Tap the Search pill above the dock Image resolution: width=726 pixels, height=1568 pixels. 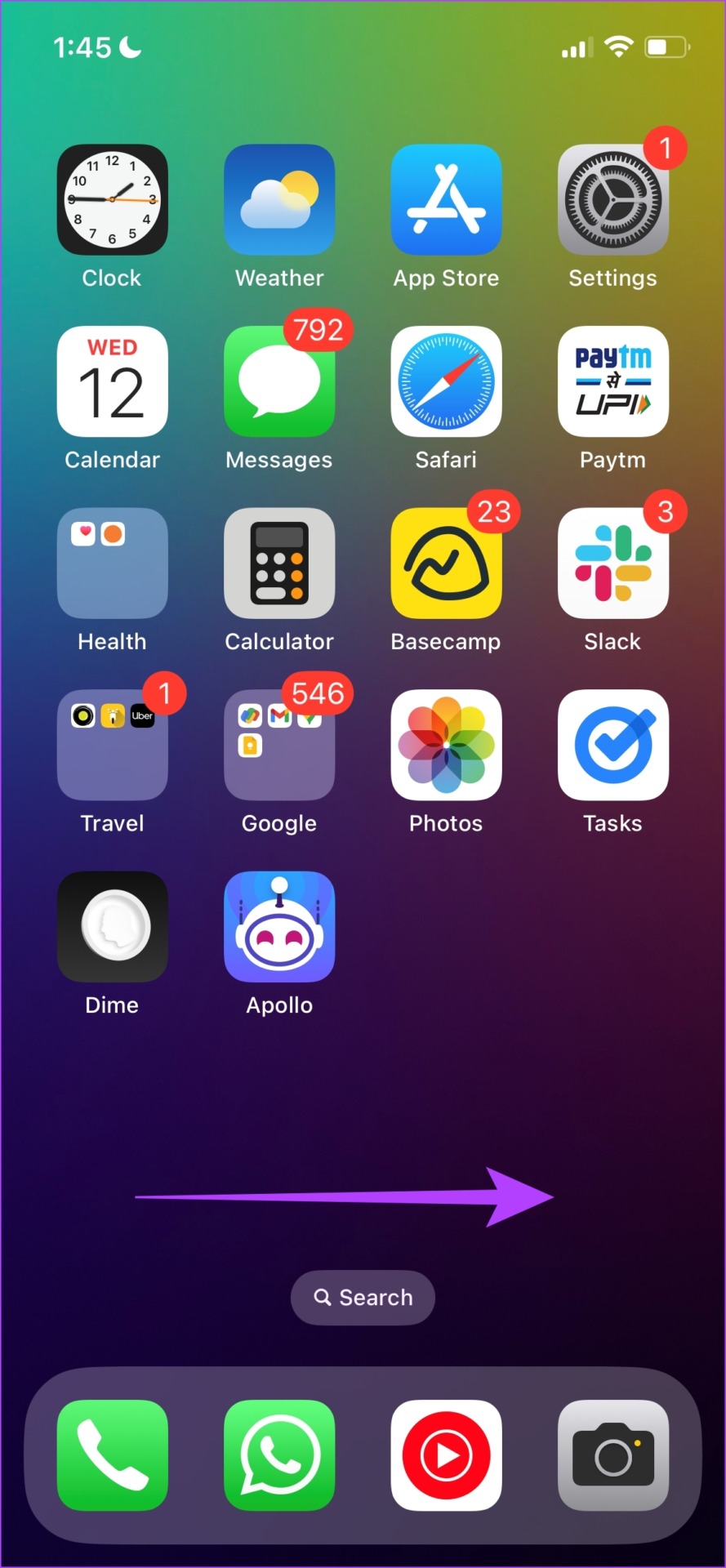363,1297
